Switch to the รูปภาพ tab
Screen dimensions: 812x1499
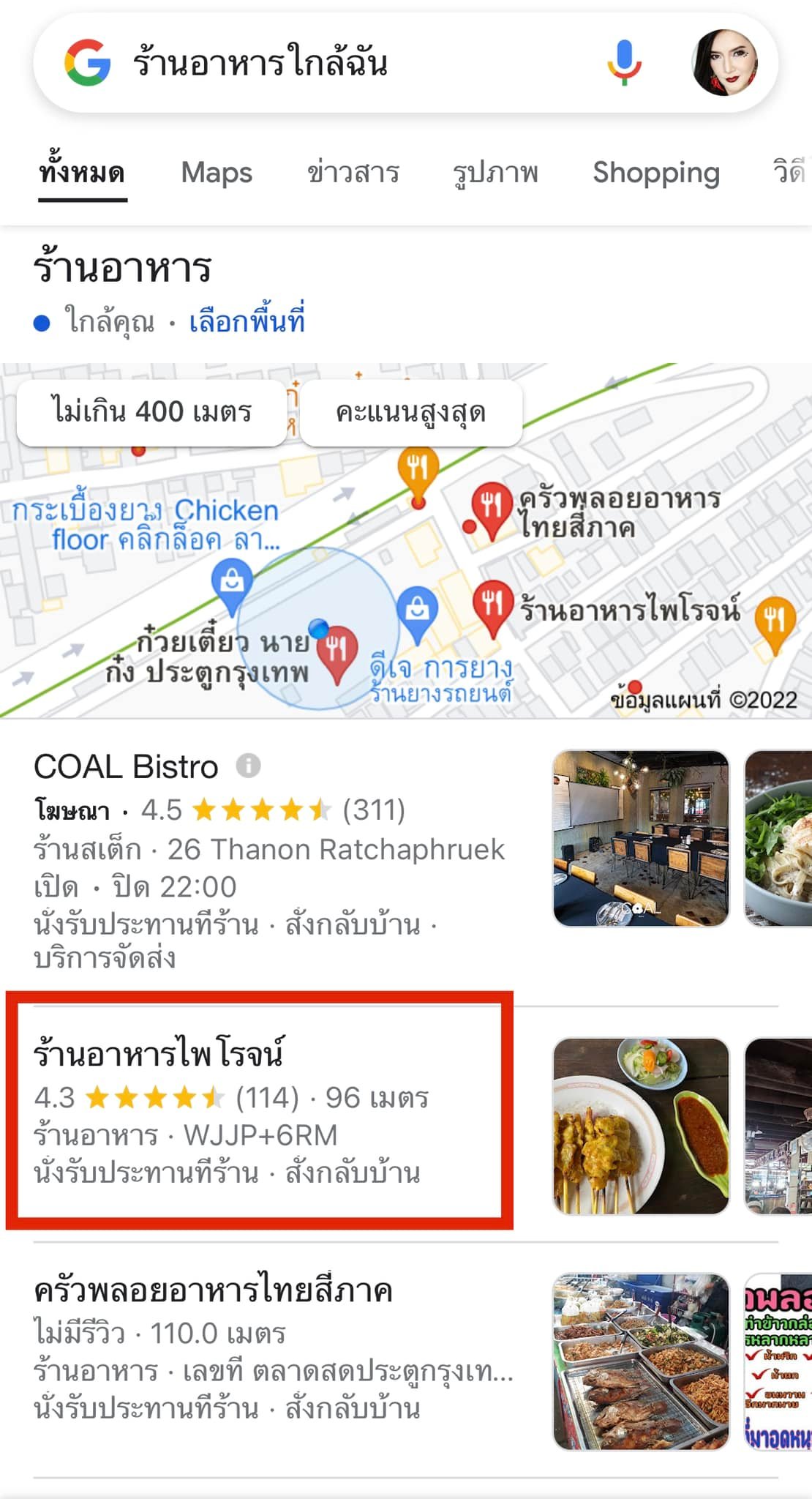tap(495, 173)
